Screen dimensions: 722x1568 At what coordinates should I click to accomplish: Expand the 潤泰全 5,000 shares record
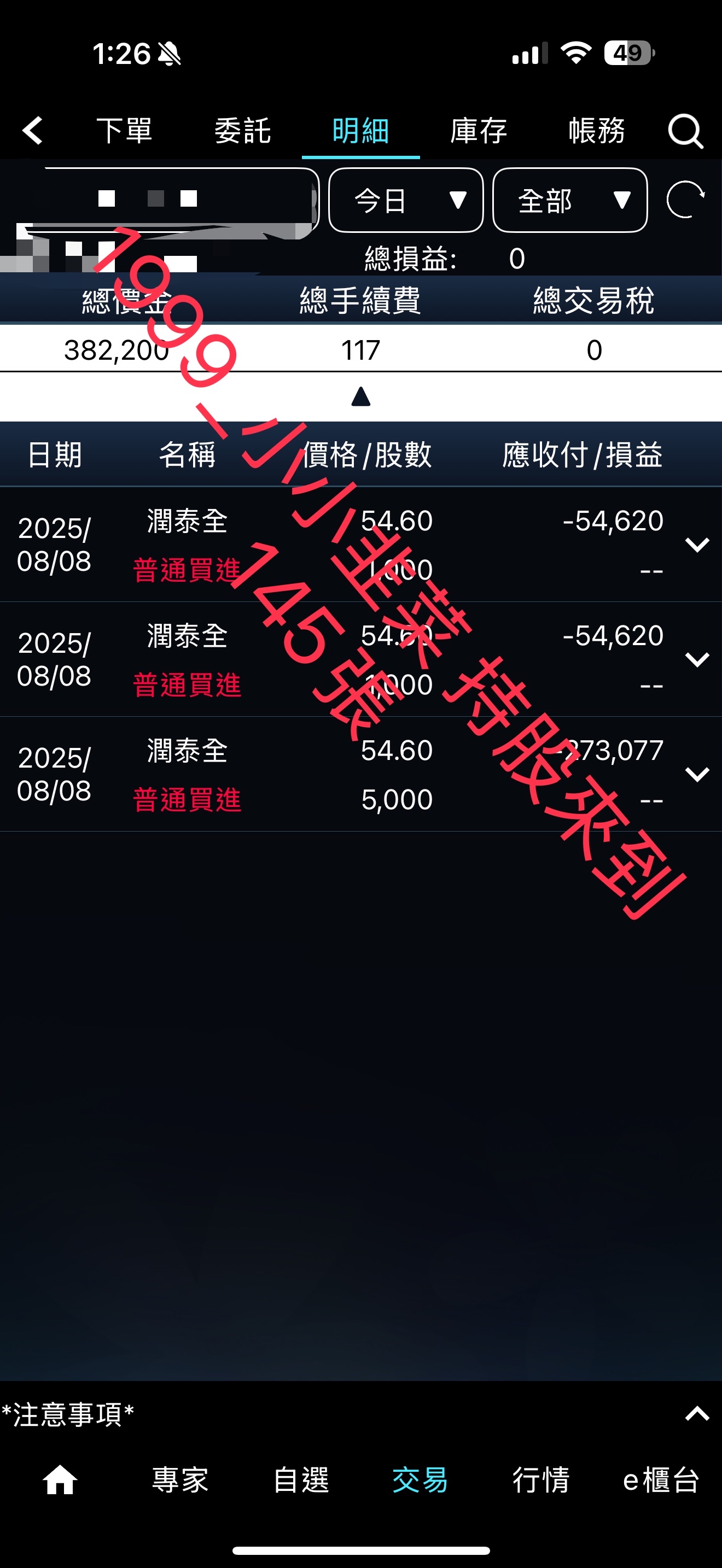pyautogui.click(x=696, y=774)
